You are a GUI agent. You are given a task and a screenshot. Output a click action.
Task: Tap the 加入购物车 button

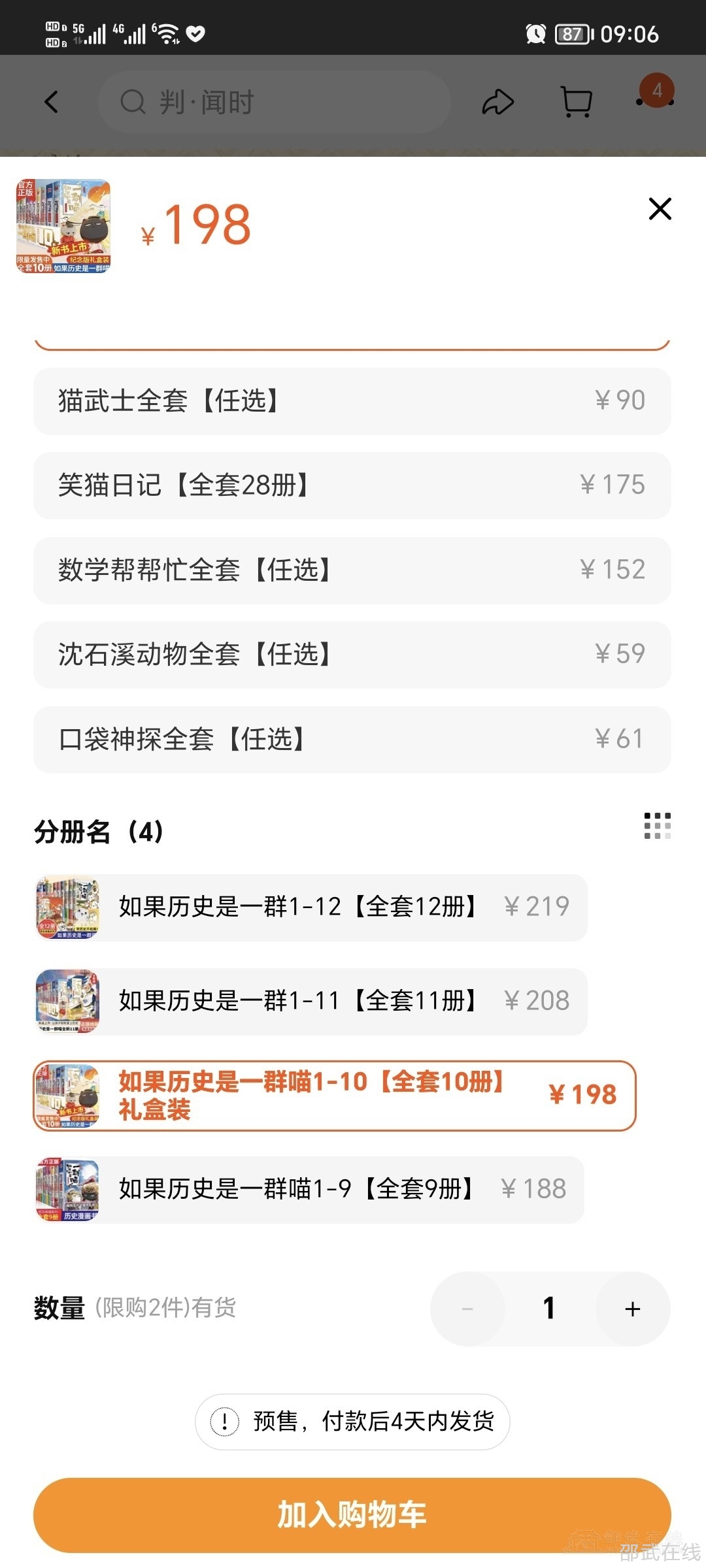[353, 1514]
